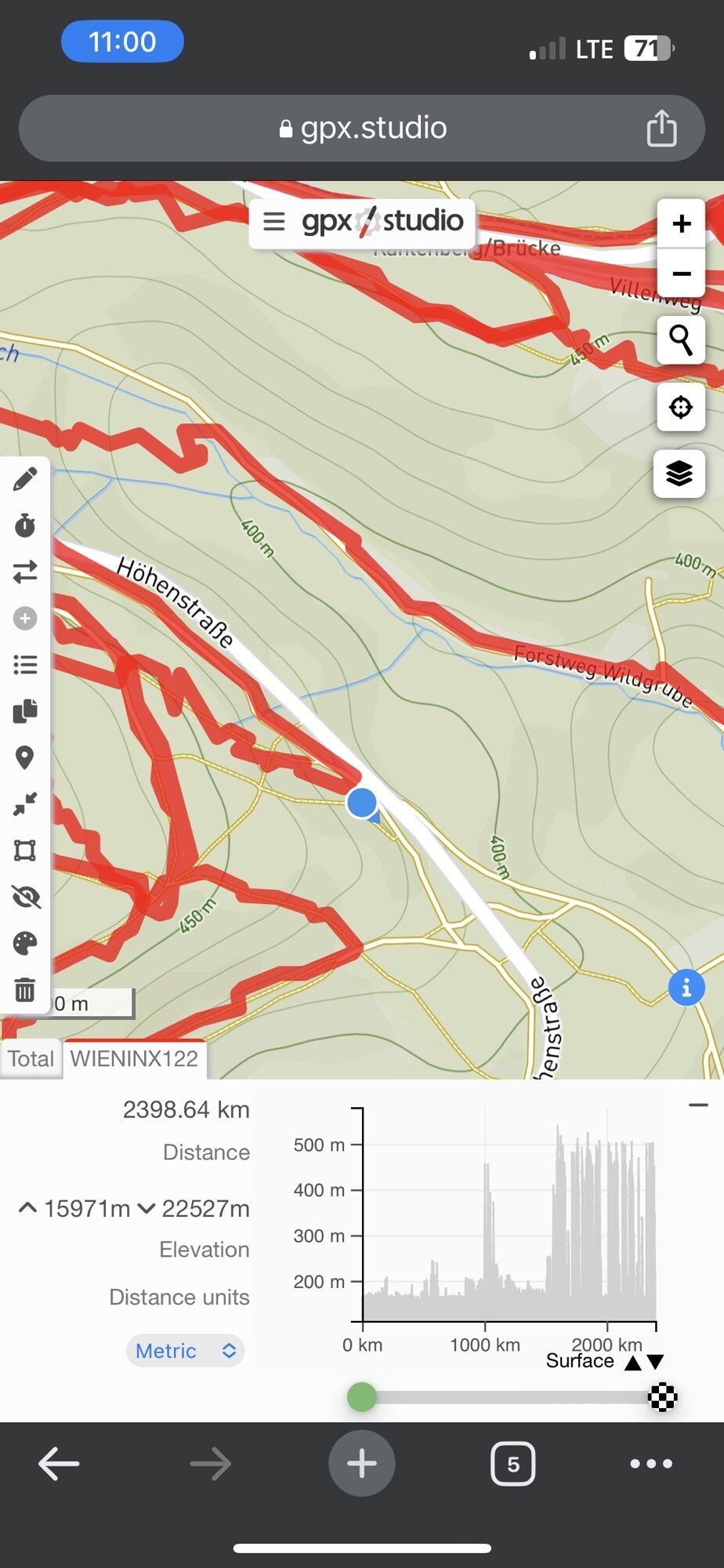Add a waypoint with the pin tool
Screen dimensions: 724x1568
click(x=25, y=757)
